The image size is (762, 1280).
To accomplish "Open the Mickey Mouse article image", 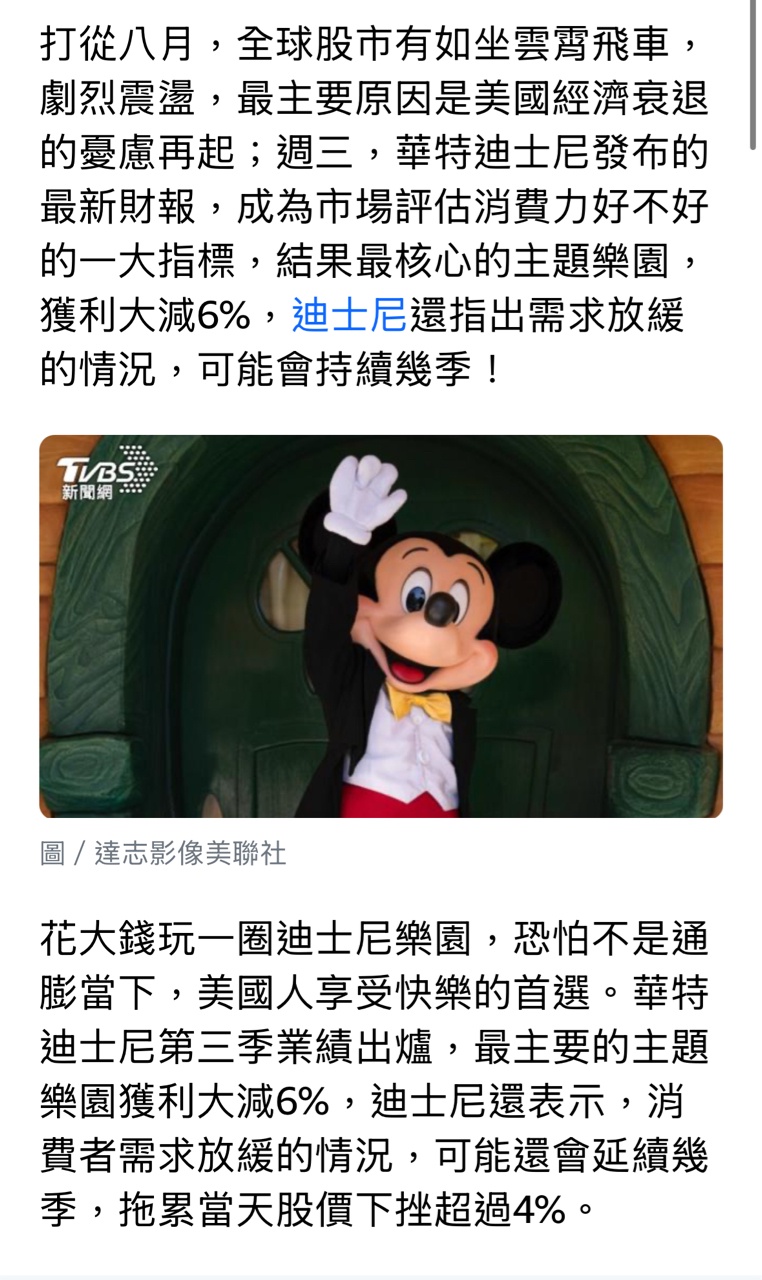I will 381,626.
